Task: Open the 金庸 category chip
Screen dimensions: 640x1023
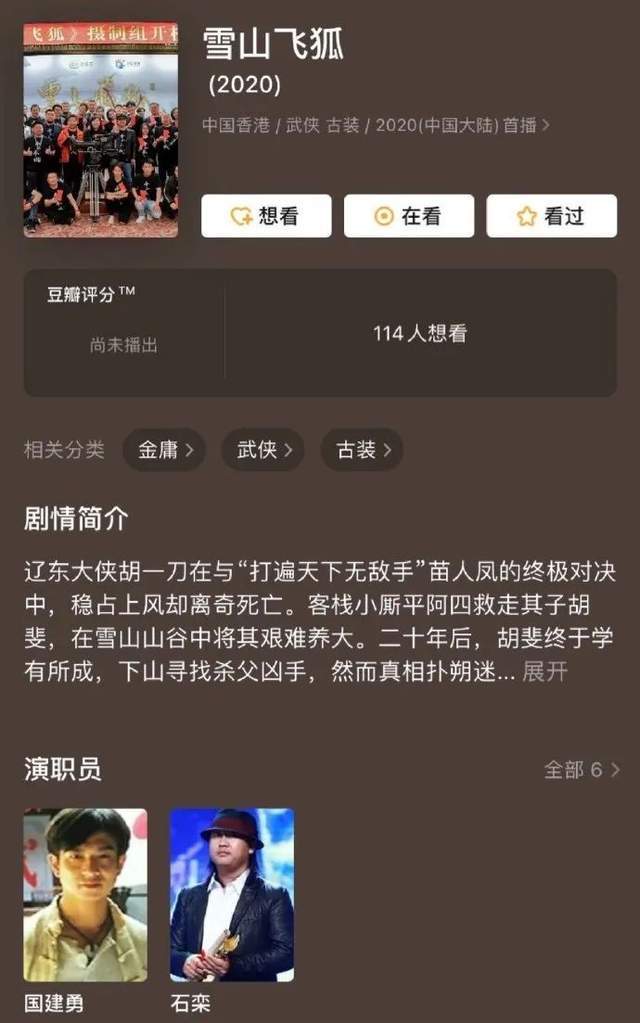Action: [164, 450]
